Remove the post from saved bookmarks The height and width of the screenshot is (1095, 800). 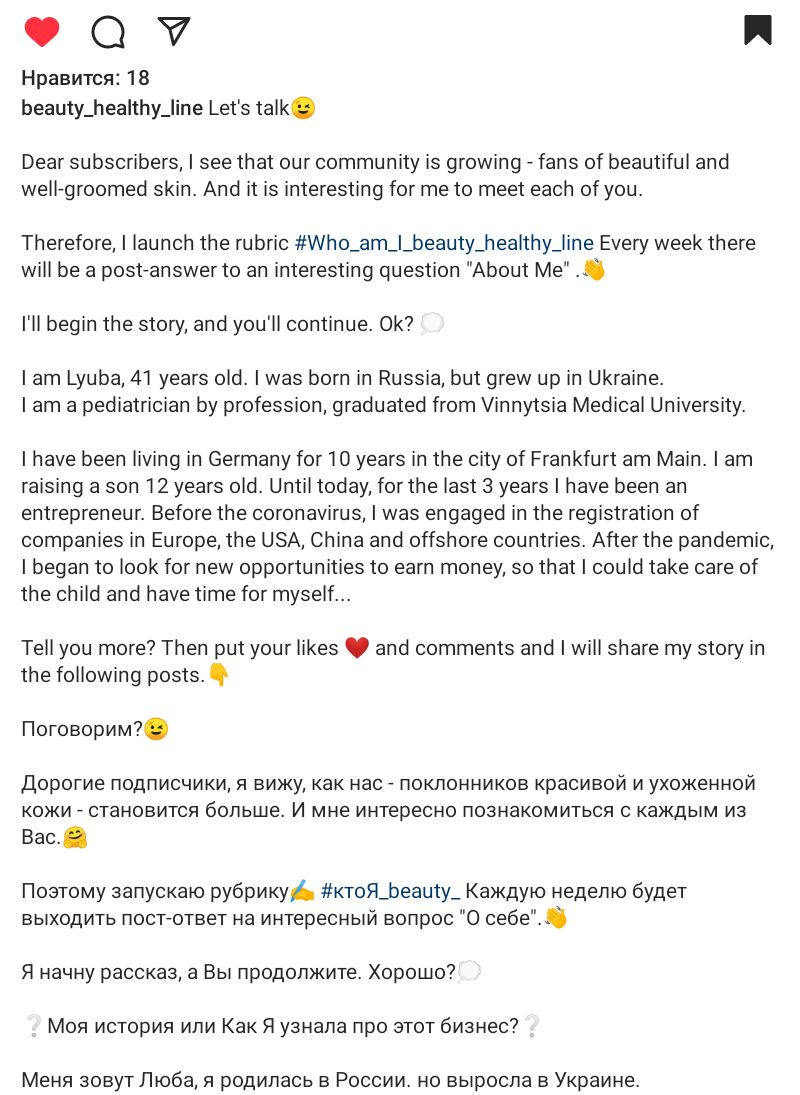758,30
